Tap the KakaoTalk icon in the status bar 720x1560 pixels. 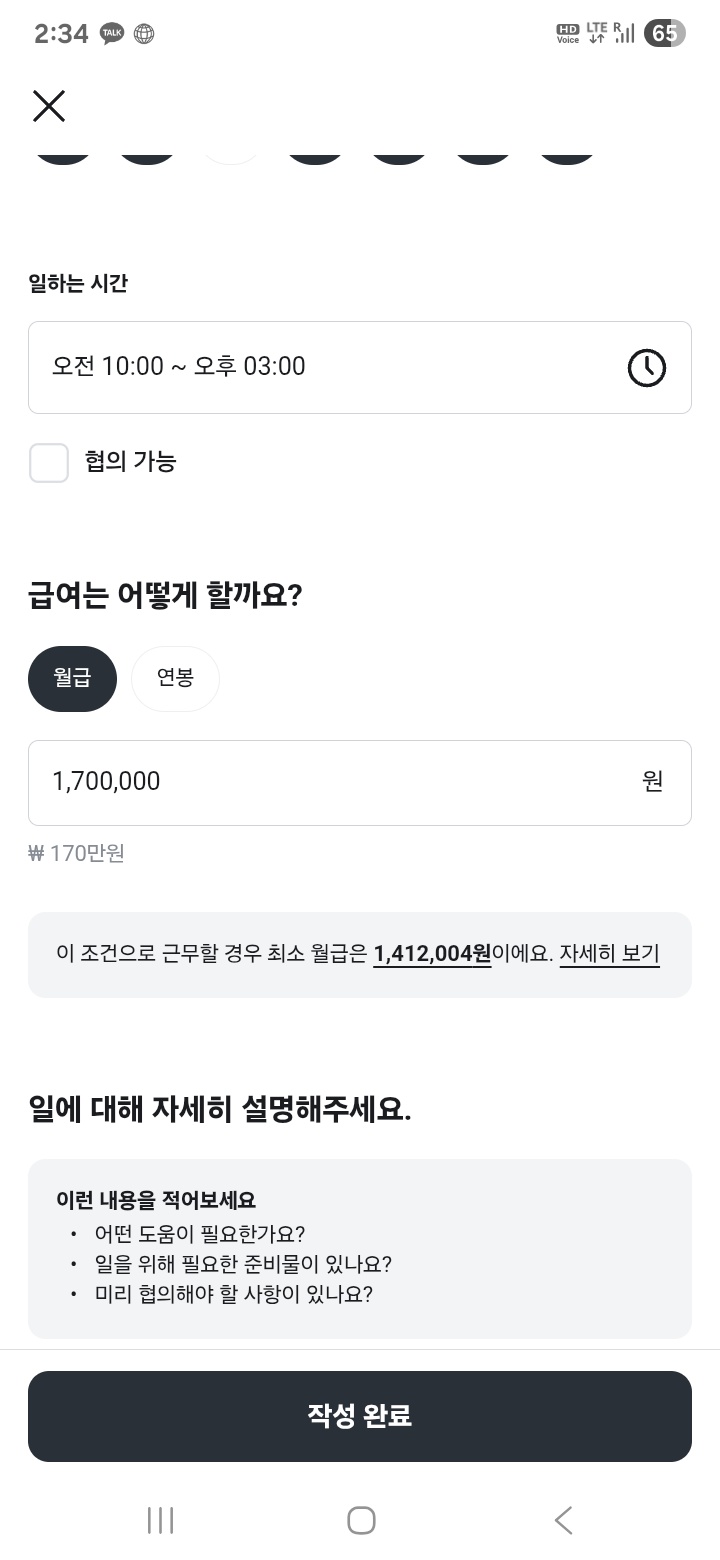(112, 33)
